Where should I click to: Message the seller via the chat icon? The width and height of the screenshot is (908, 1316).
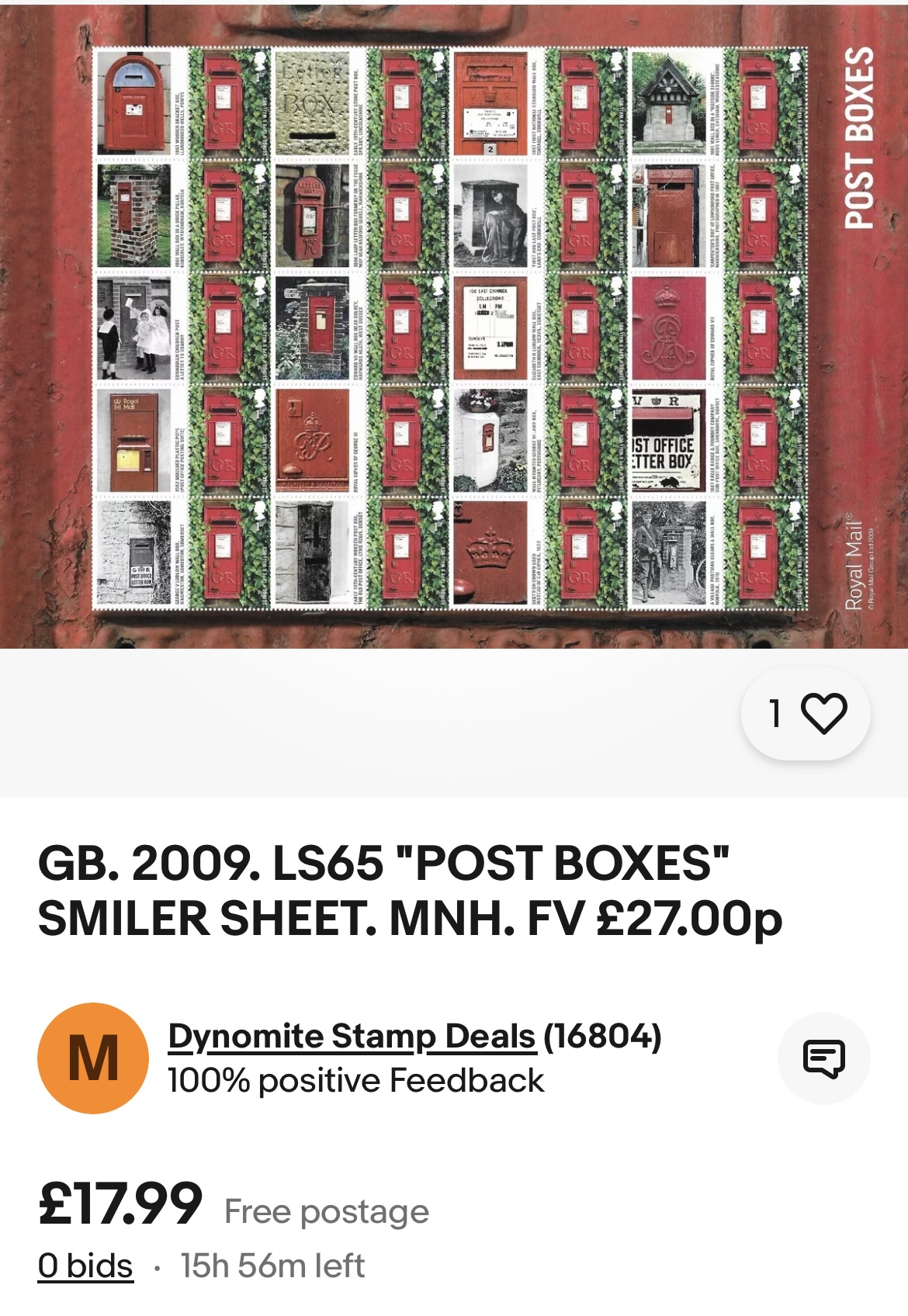click(x=823, y=1058)
